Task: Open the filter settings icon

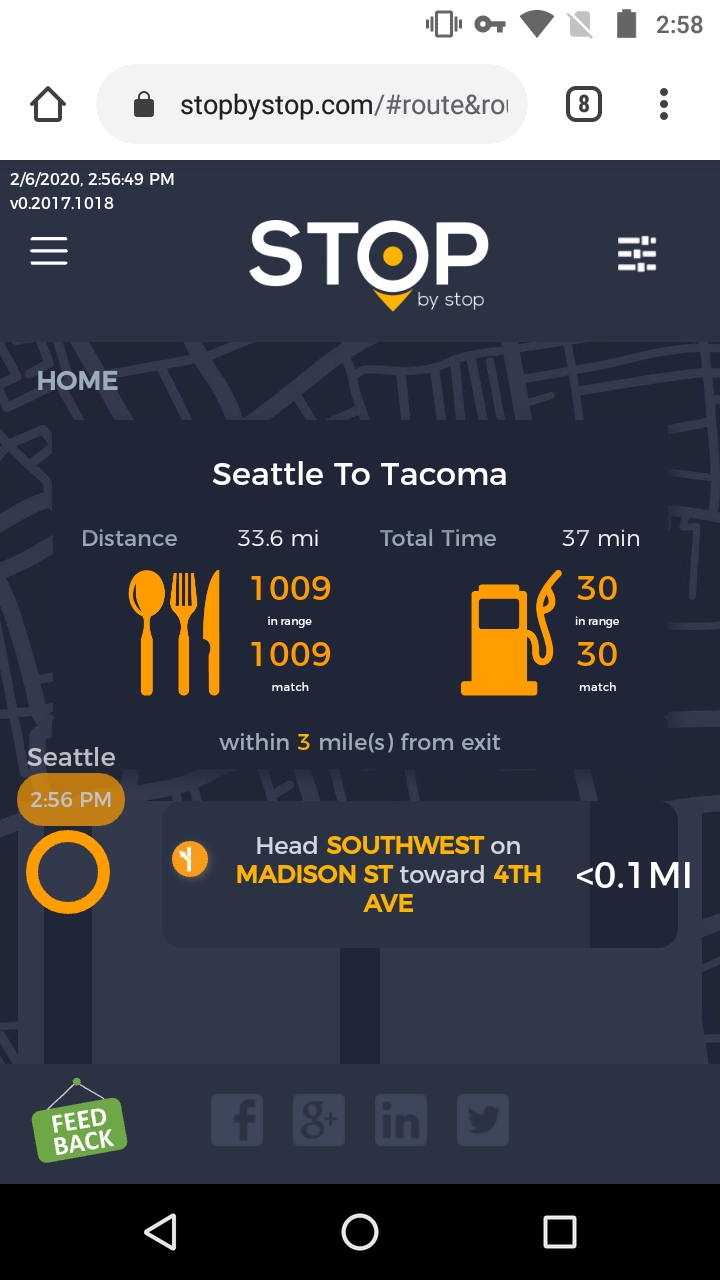Action: tap(637, 254)
